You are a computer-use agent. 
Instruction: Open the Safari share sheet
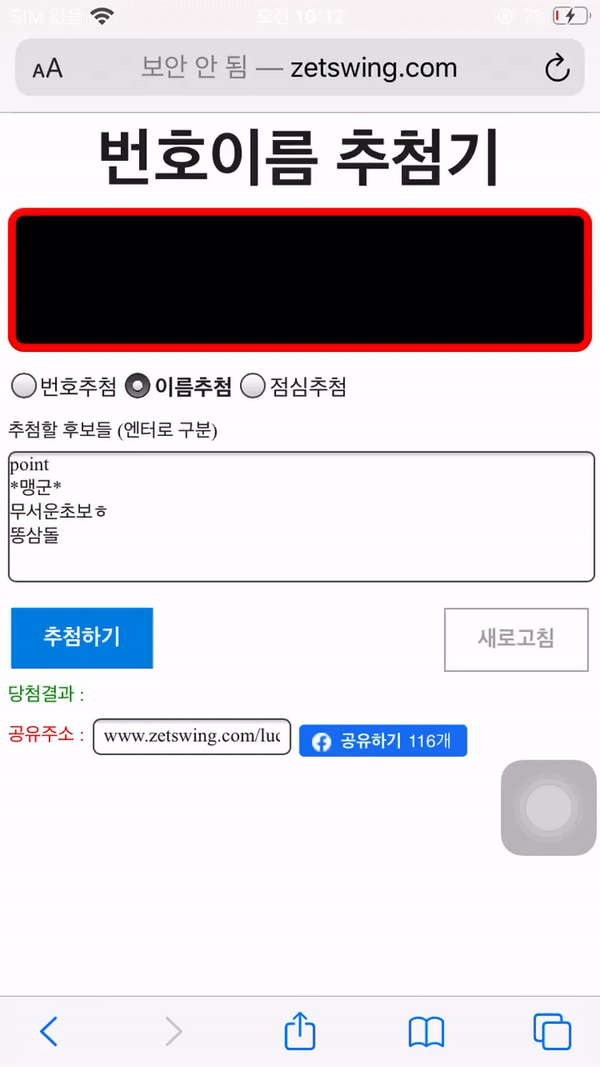(300, 1030)
